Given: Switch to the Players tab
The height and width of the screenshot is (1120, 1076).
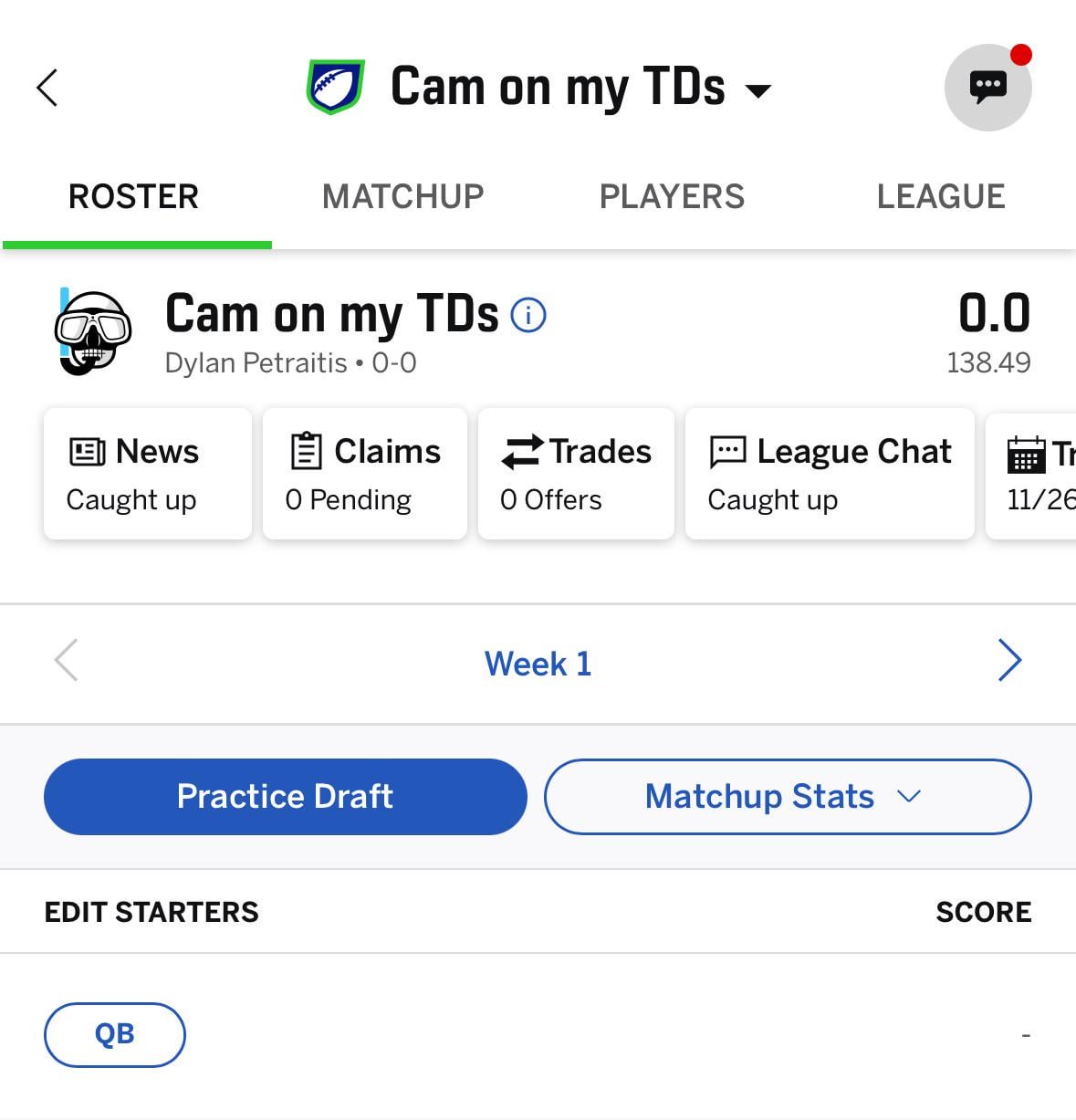Looking at the screenshot, I should pyautogui.click(x=672, y=196).
